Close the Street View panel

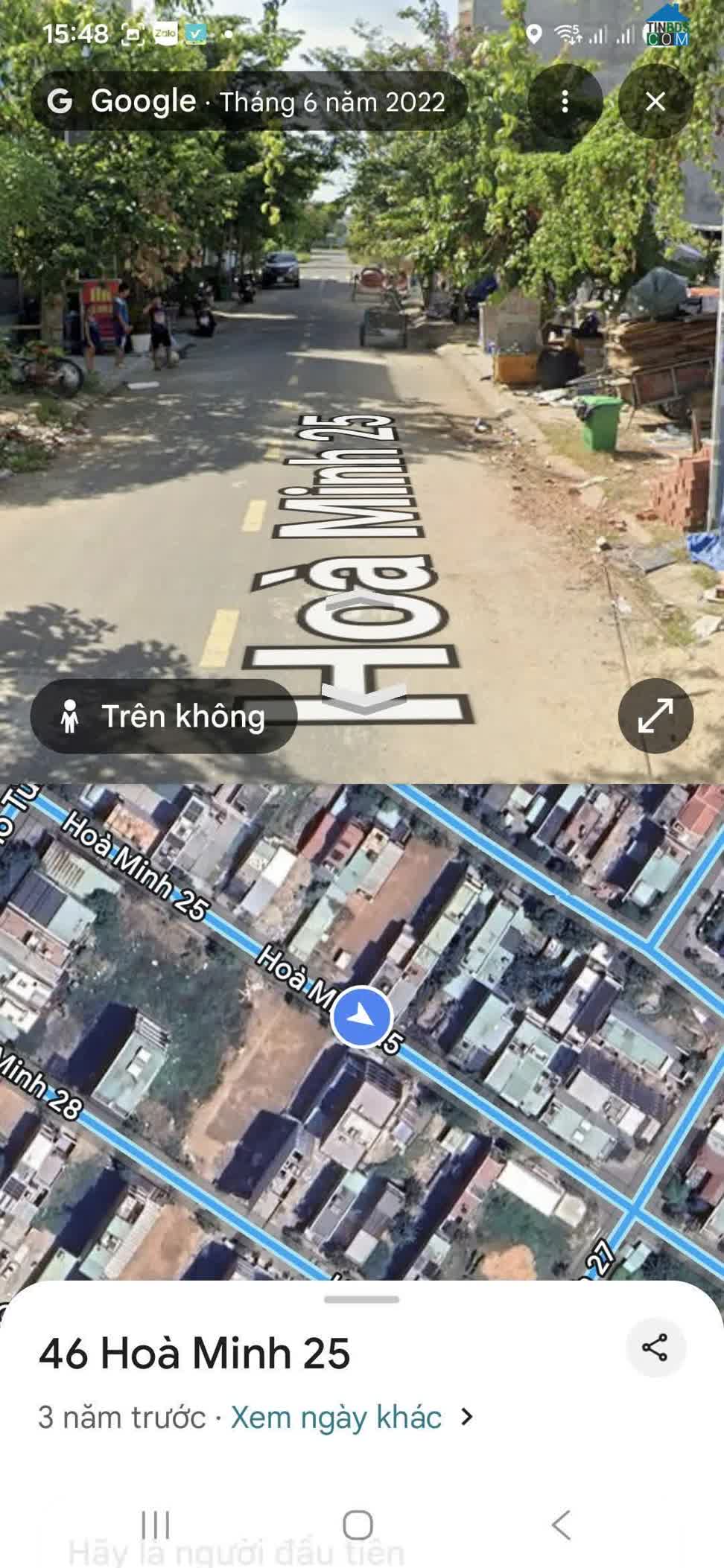[655, 101]
